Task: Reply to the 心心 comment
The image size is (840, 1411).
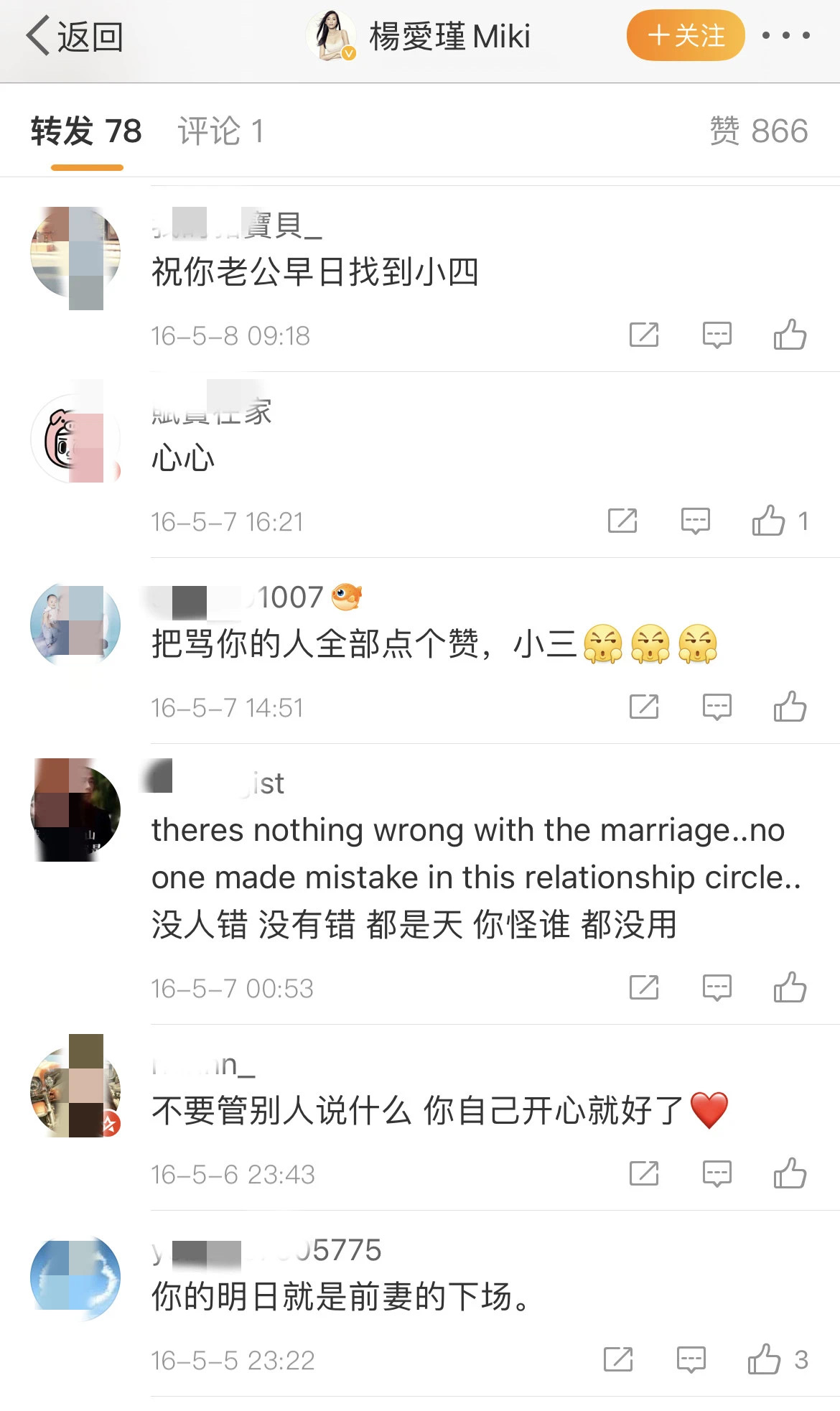Action: [695, 521]
